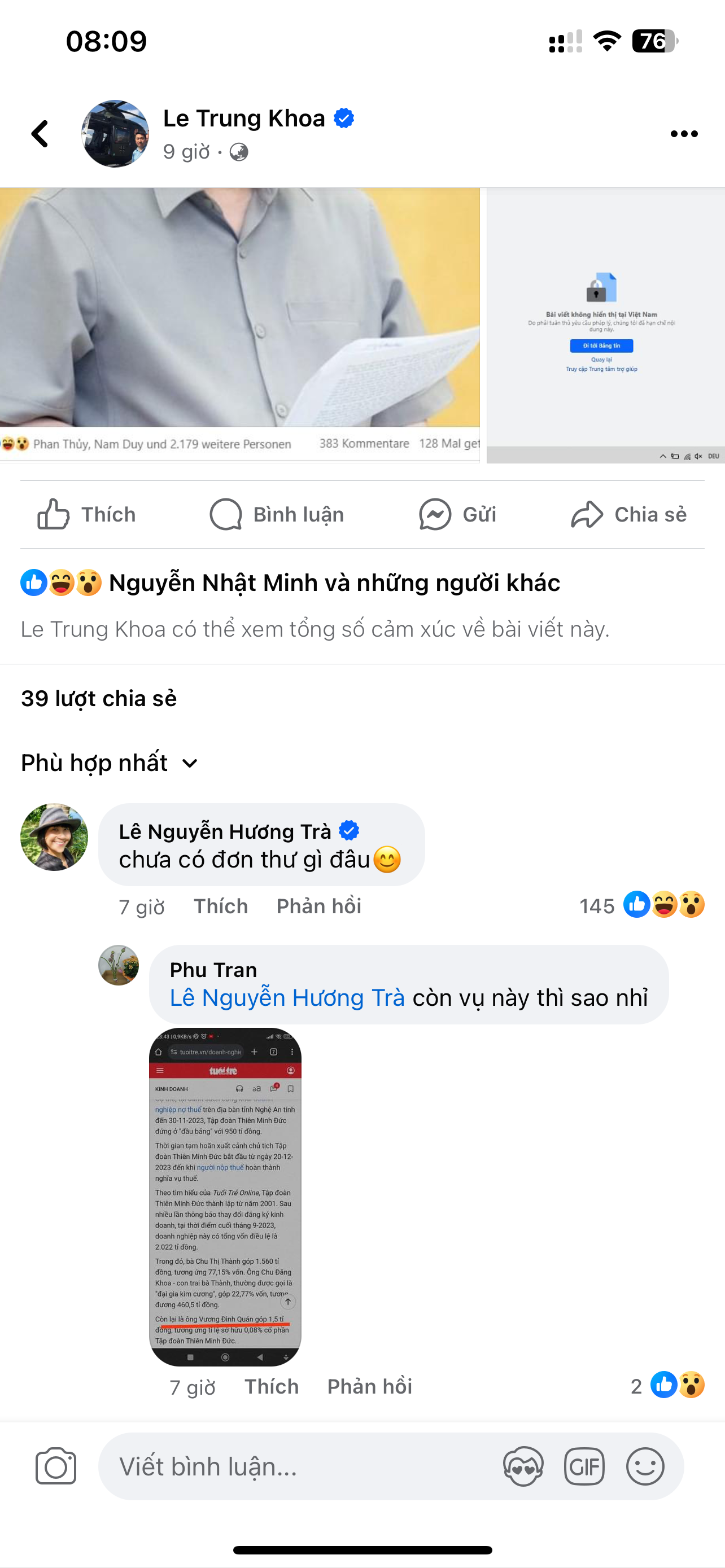The height and width of the screenshot is (1568, 725).
Task: Like Lê Nguyễn Hương Trà's comment
Action: [x=220, y=906]
